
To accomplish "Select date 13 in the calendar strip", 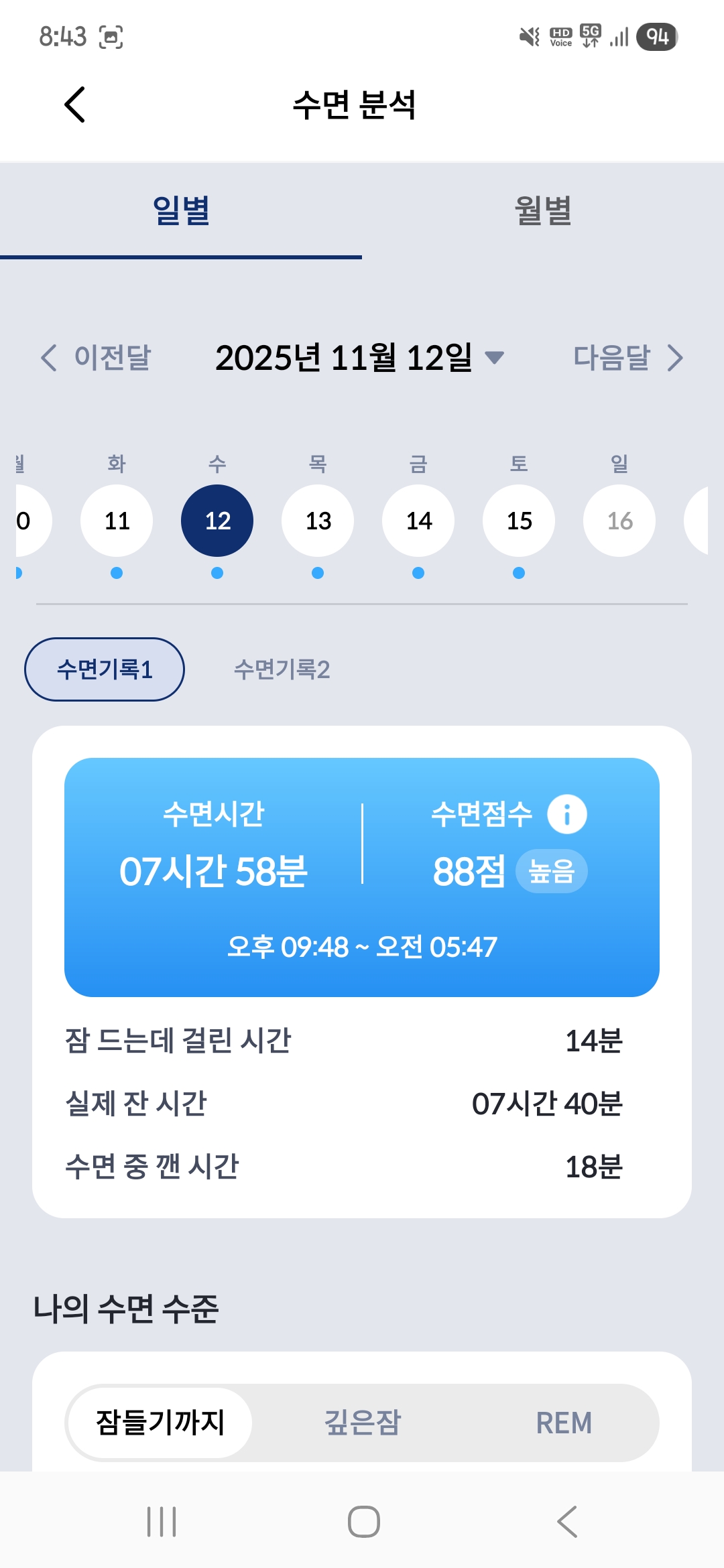I will [x=318, y=520].
